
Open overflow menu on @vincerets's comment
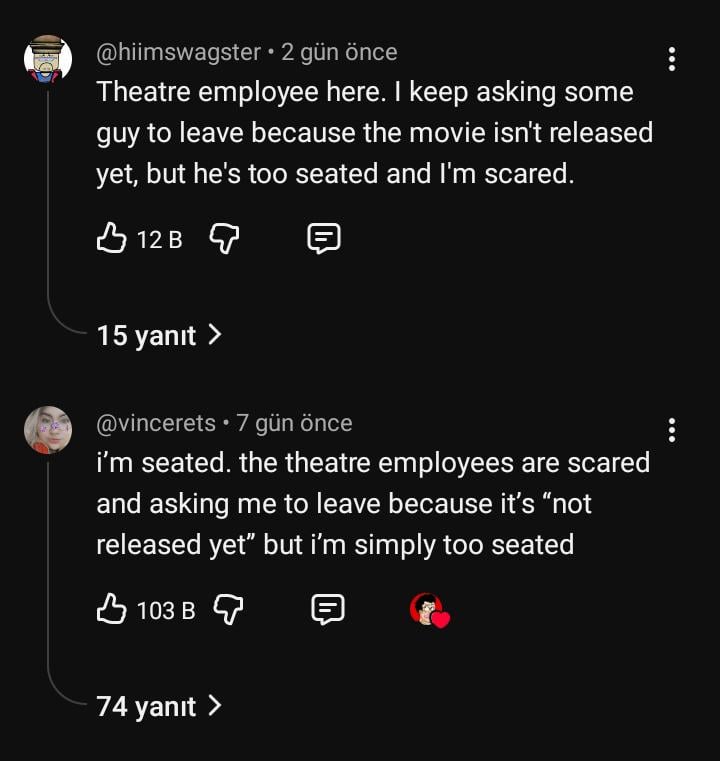(671, 430)
